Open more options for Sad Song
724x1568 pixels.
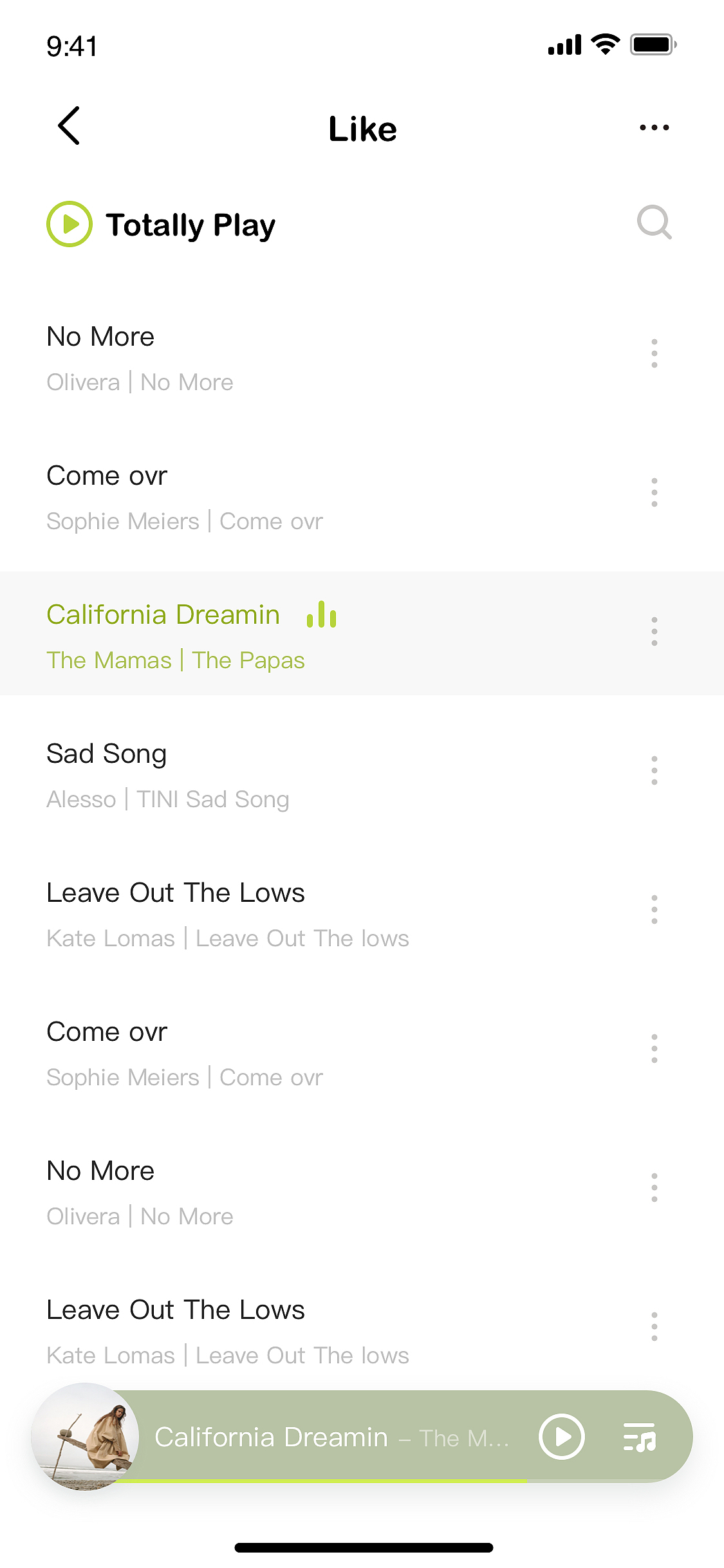(654, 770)
